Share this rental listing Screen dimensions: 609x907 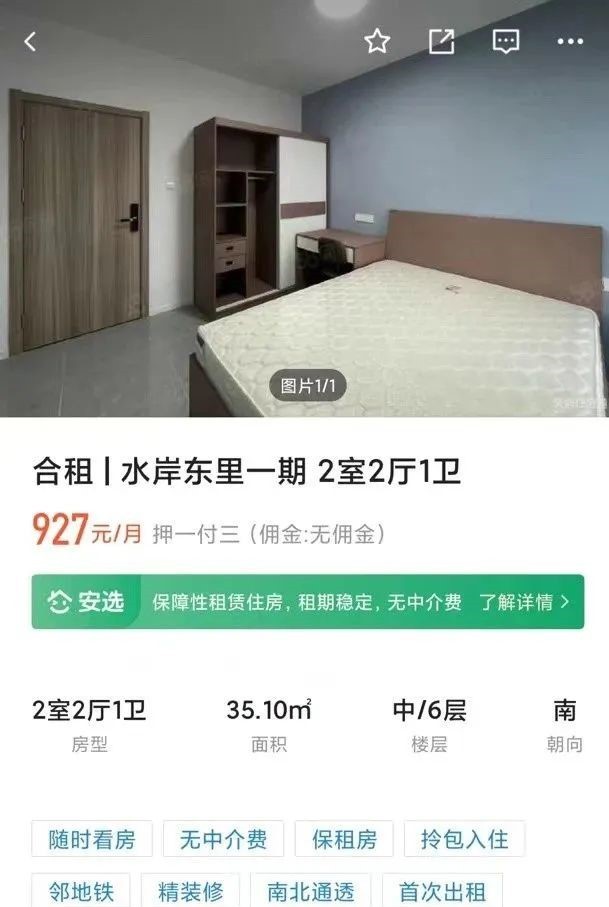coord(441,42)
